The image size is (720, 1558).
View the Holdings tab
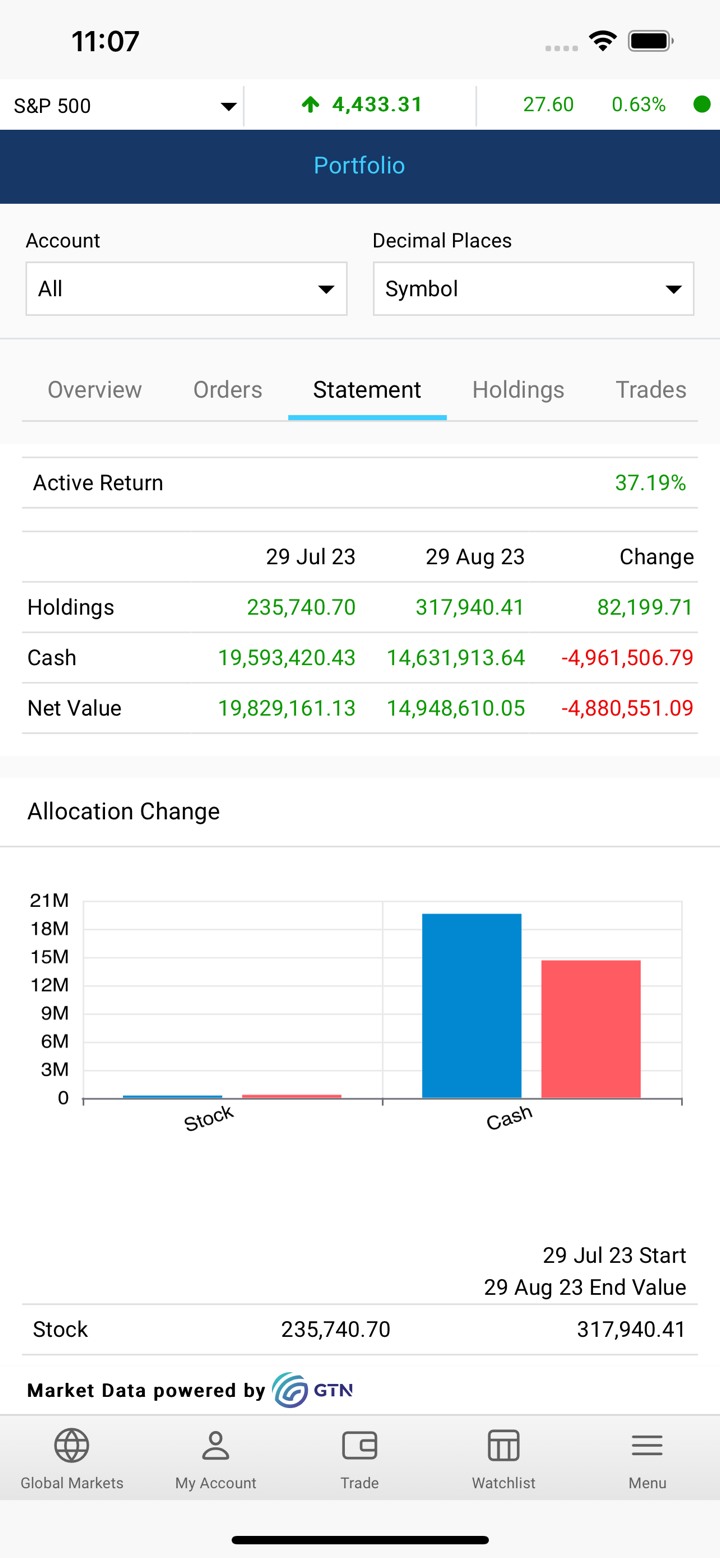click(x=518, y=390)
